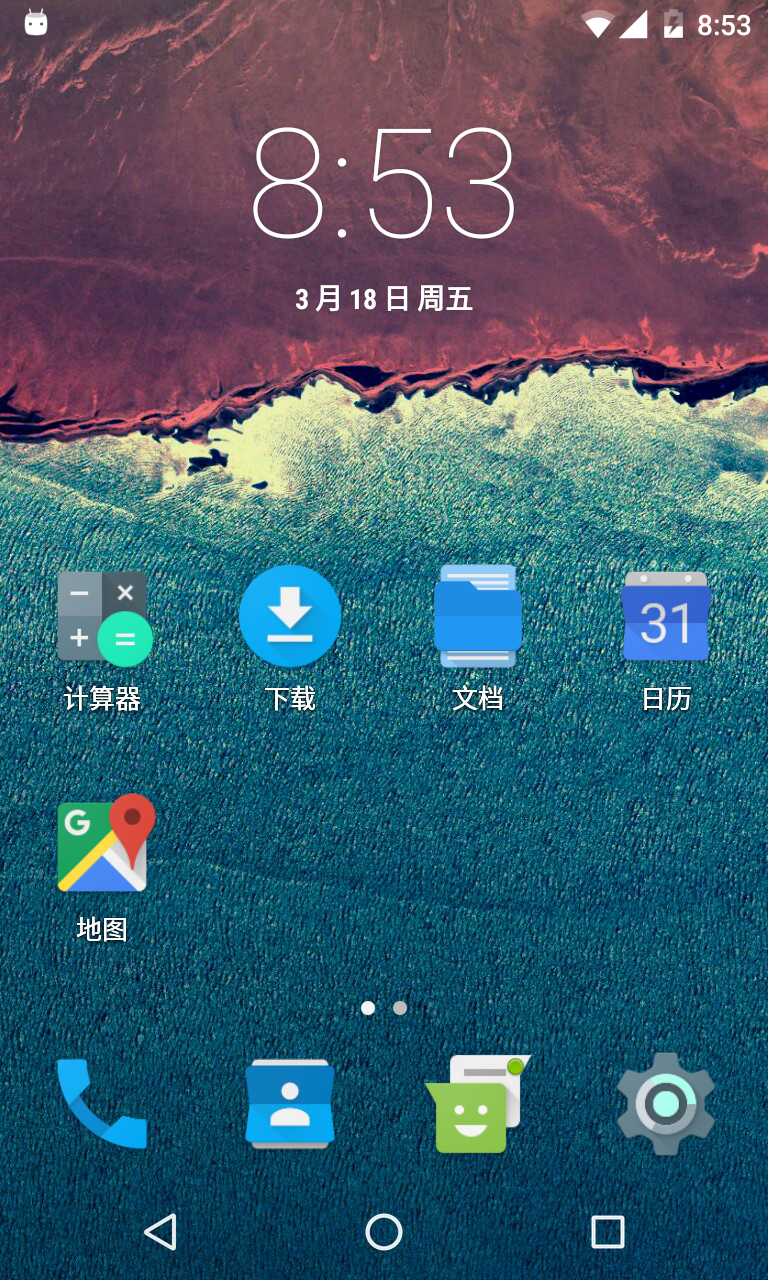Open the 文档 documents app
768x1280 pixels.
pos(478,617)
